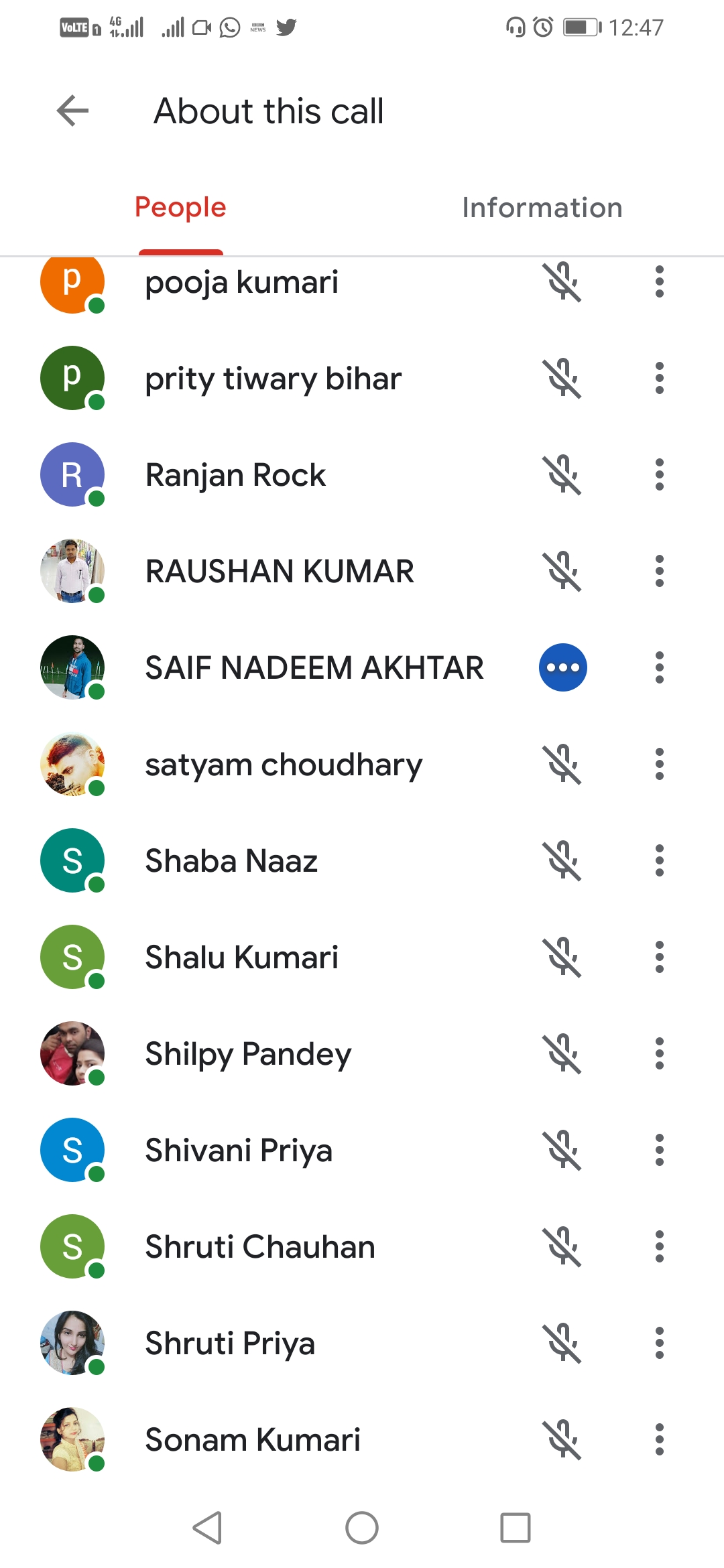This screenshot has width=724, height=1568.
Task: Open more options for pooja kumari
Action: click(x=660, y=281)
